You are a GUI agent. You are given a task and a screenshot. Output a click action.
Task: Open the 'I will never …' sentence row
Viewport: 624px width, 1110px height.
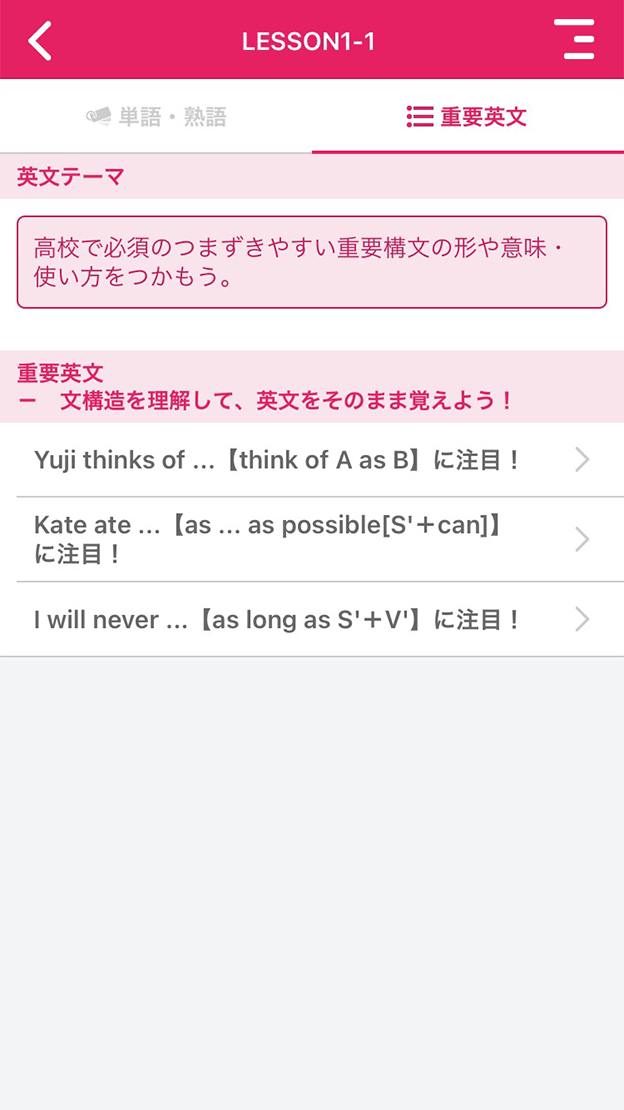312,619
